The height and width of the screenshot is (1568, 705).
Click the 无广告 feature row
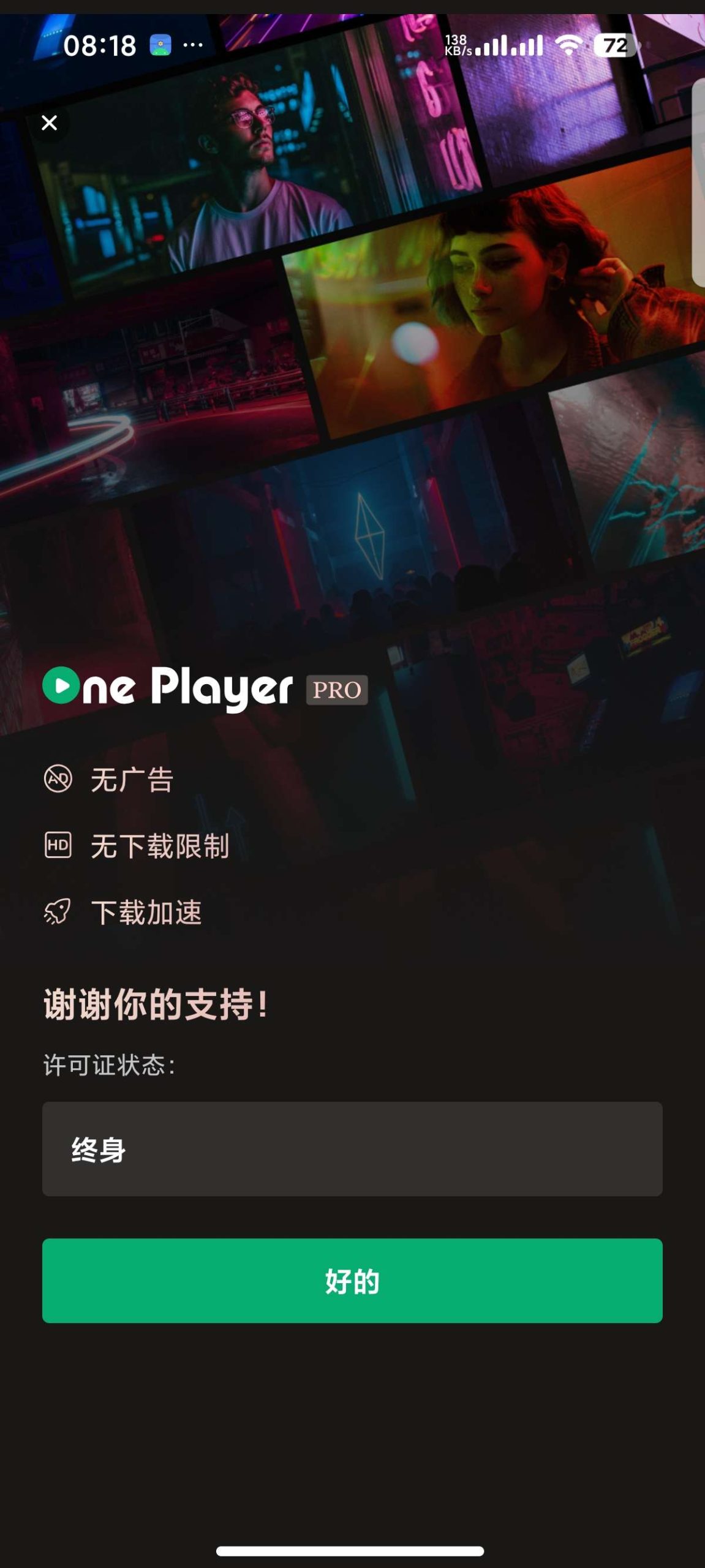pyautogui.click(x=132, y=779)
